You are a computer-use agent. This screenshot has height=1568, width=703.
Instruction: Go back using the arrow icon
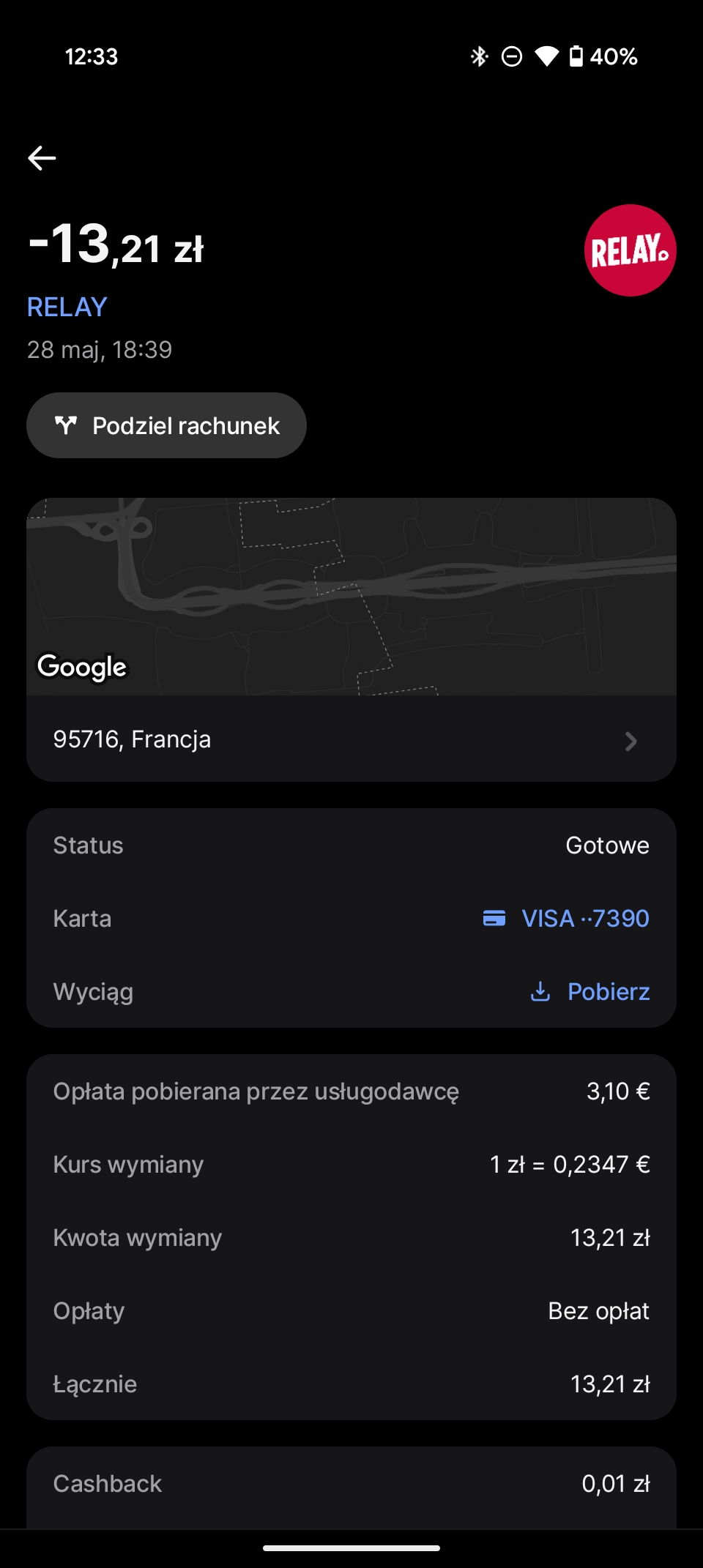[x=42, y=157]
